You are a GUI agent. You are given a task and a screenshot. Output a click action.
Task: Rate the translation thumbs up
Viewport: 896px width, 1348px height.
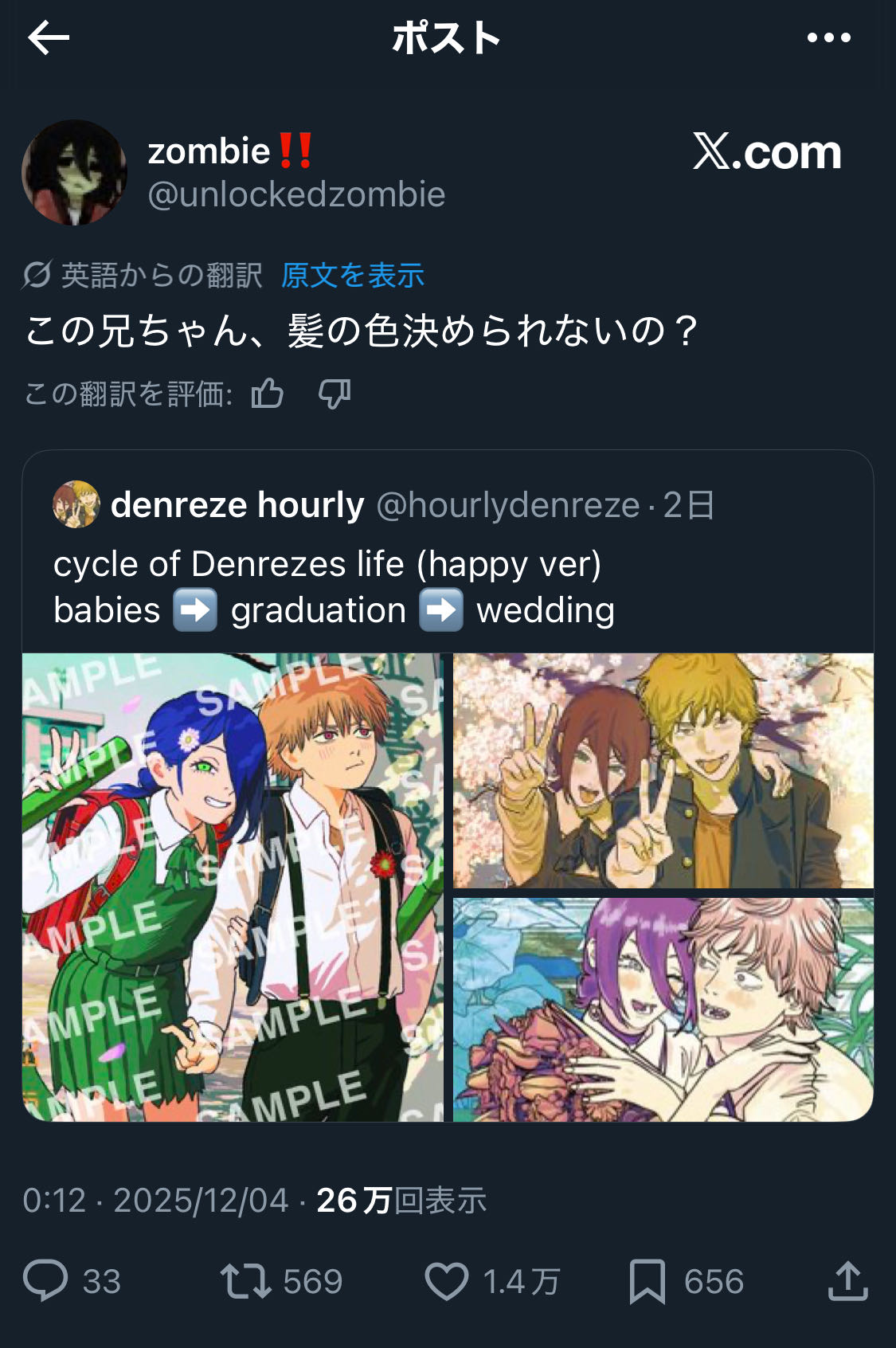[x=267, y=394]
